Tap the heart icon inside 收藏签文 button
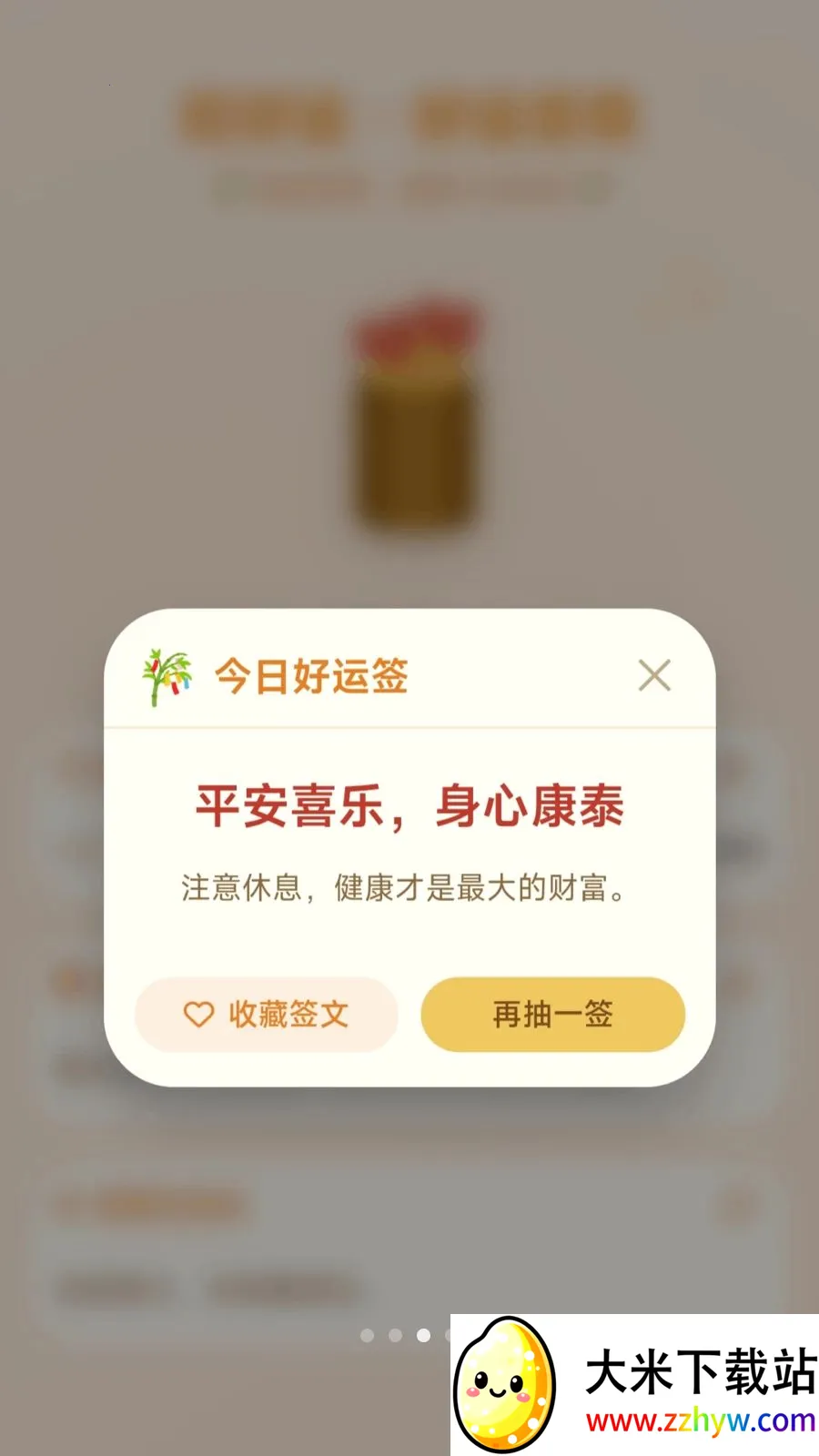Image resolution: width=819 pixels, height=1456 pixels. [198, 1014]
